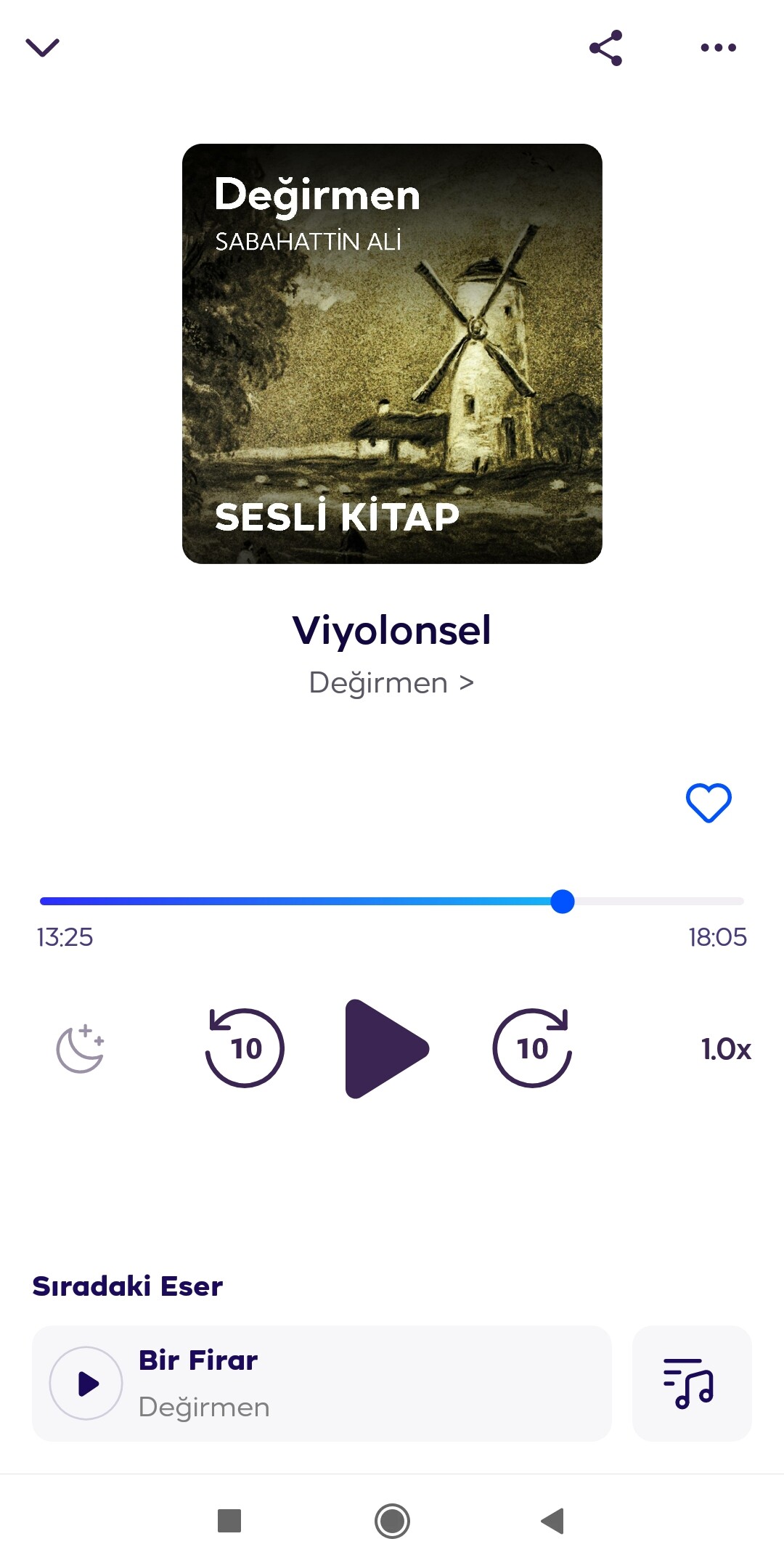Open the Değirmen album link
The height and width of the screenshot is (1568, 784).
[391, 683]
